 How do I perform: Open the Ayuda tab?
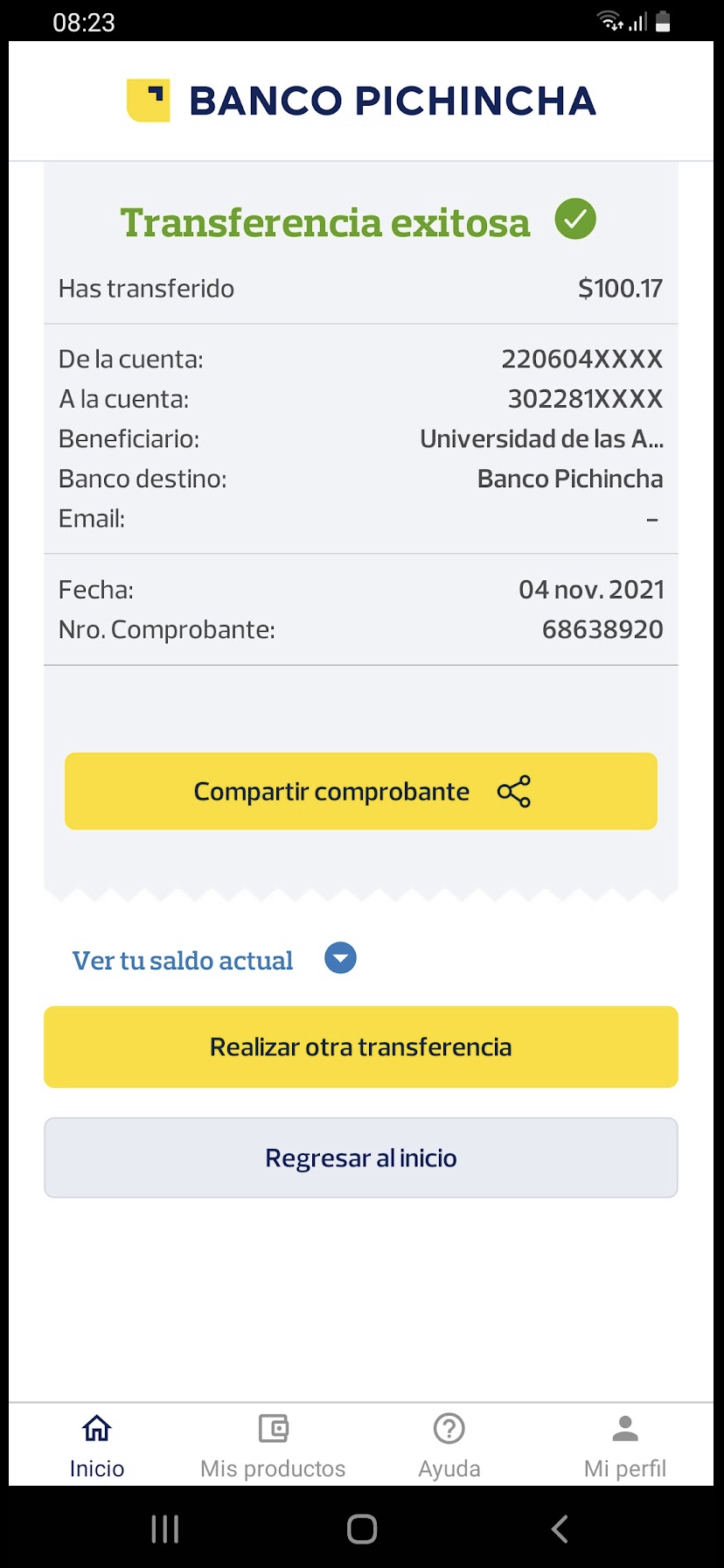click(449, 1445)
